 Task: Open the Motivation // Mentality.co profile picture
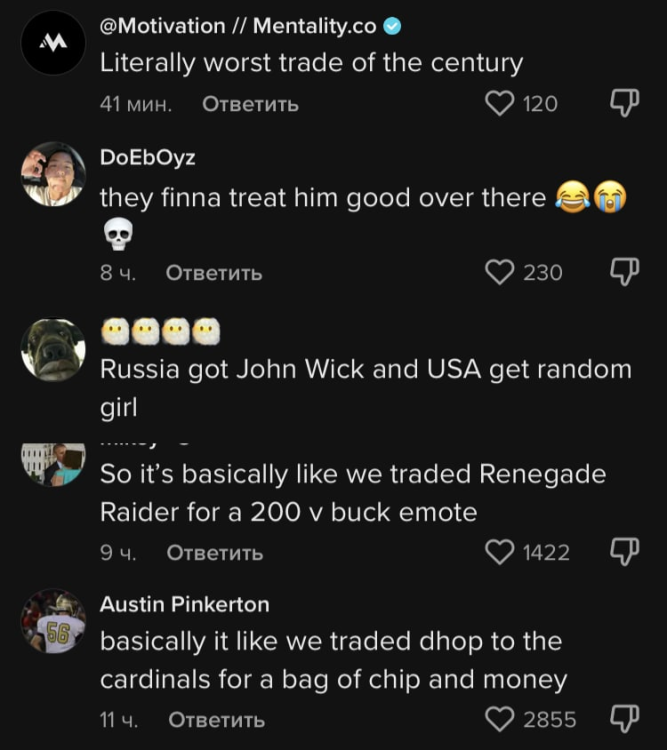pyautogui.click(x=53, y=43)
